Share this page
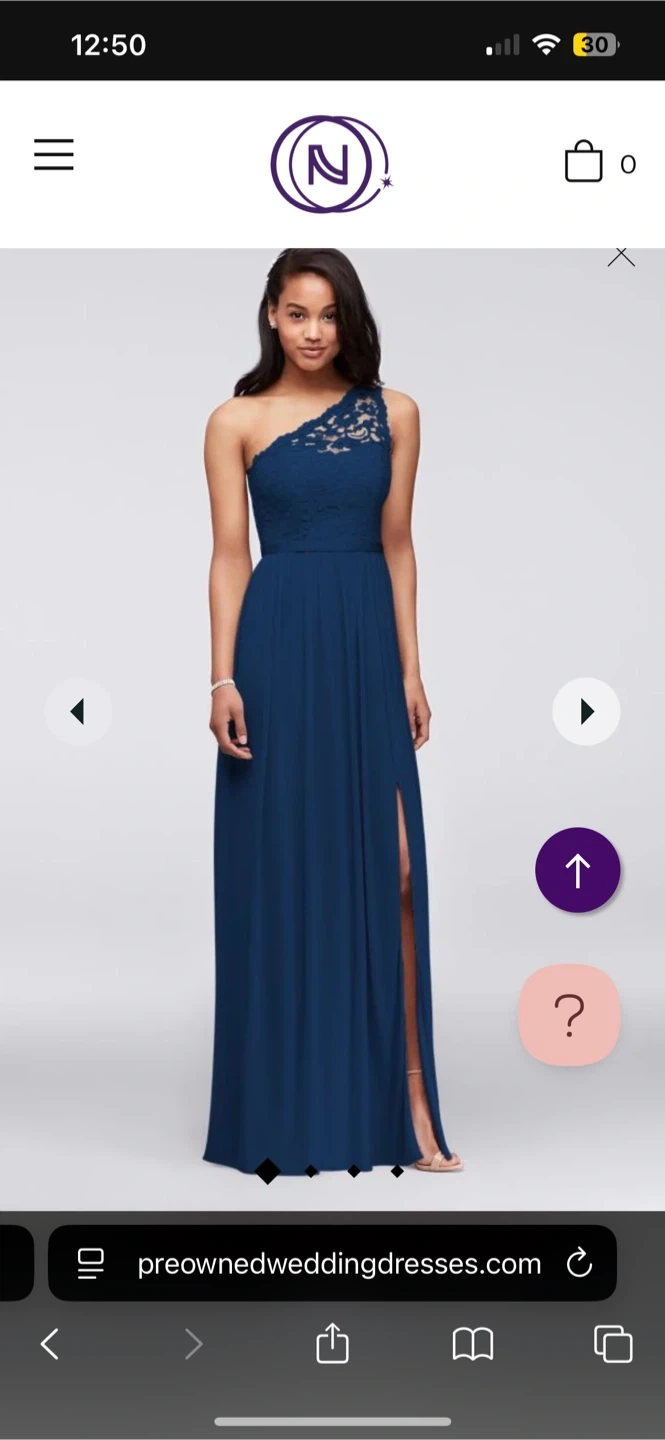The image size is (665, 1440). tap(332, 1344)
